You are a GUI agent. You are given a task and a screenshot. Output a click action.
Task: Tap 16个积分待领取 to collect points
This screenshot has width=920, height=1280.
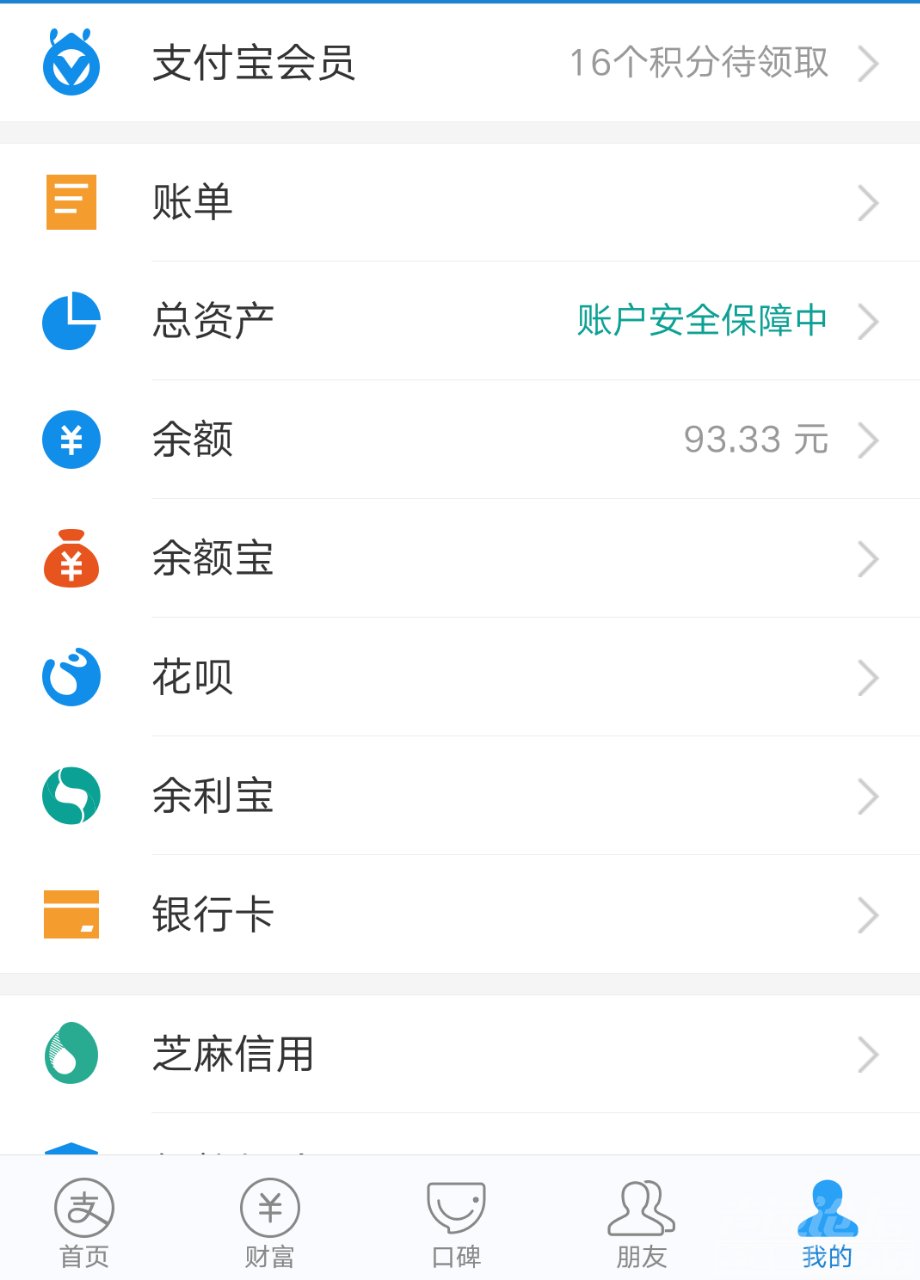tap(698, 62)
